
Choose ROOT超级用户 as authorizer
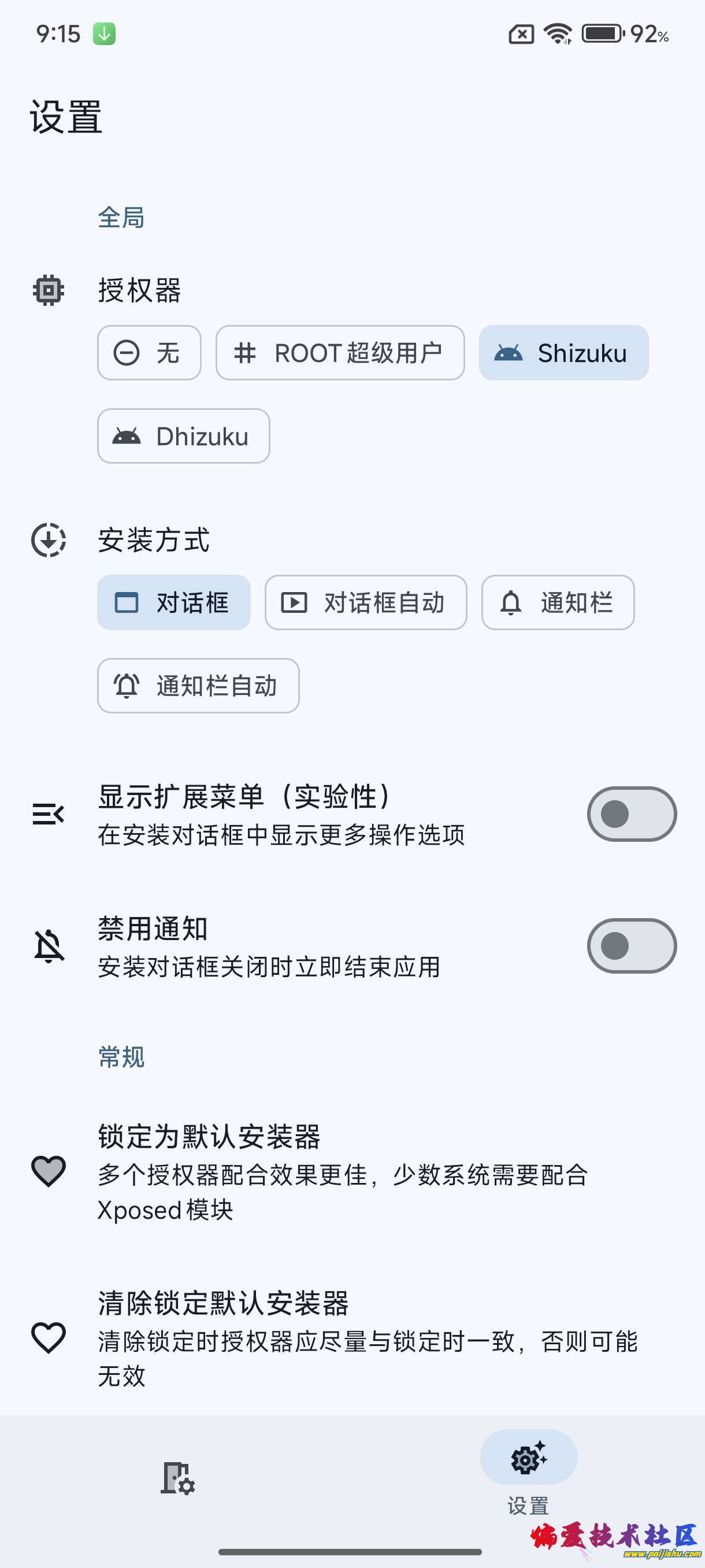tap(340, 353)
